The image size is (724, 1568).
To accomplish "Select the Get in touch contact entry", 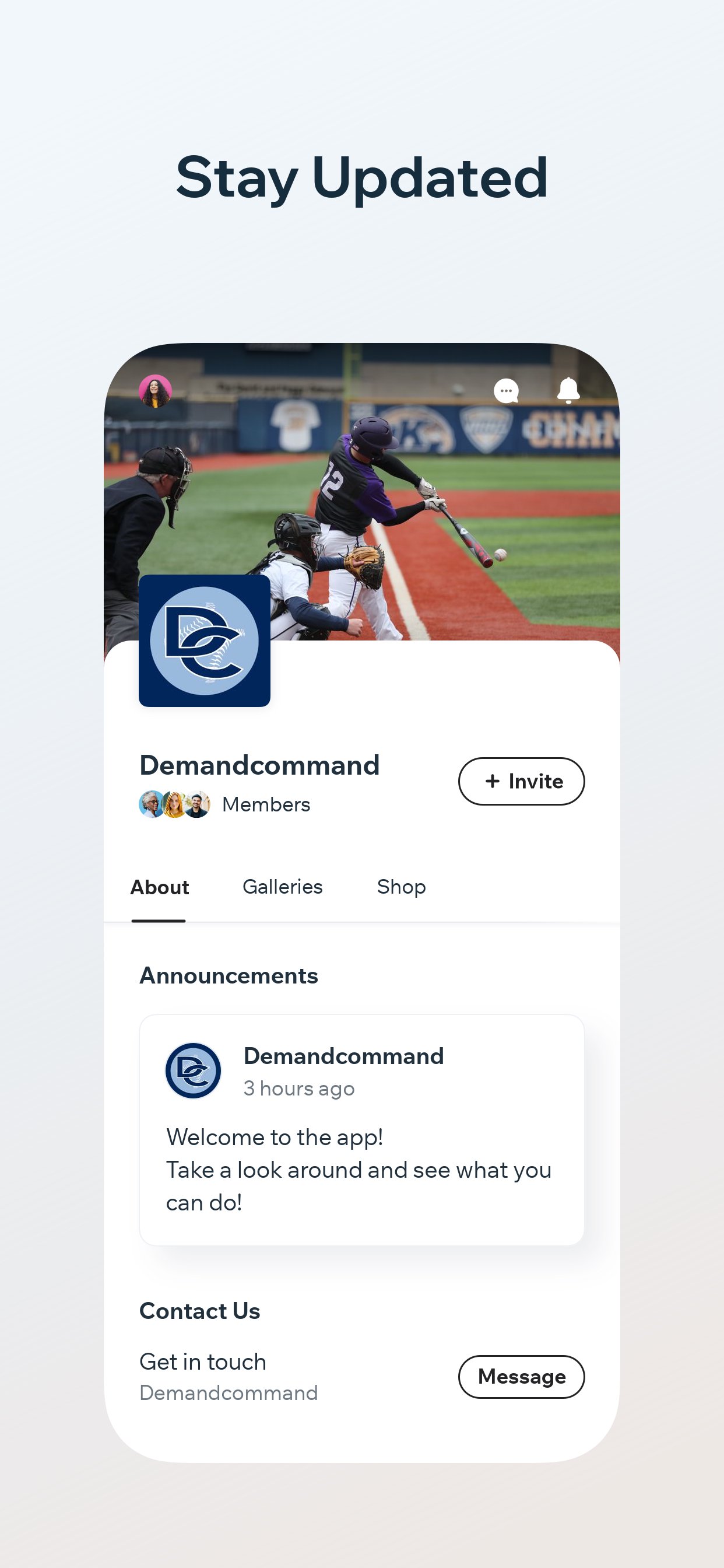I will (x=203, y=1361).
